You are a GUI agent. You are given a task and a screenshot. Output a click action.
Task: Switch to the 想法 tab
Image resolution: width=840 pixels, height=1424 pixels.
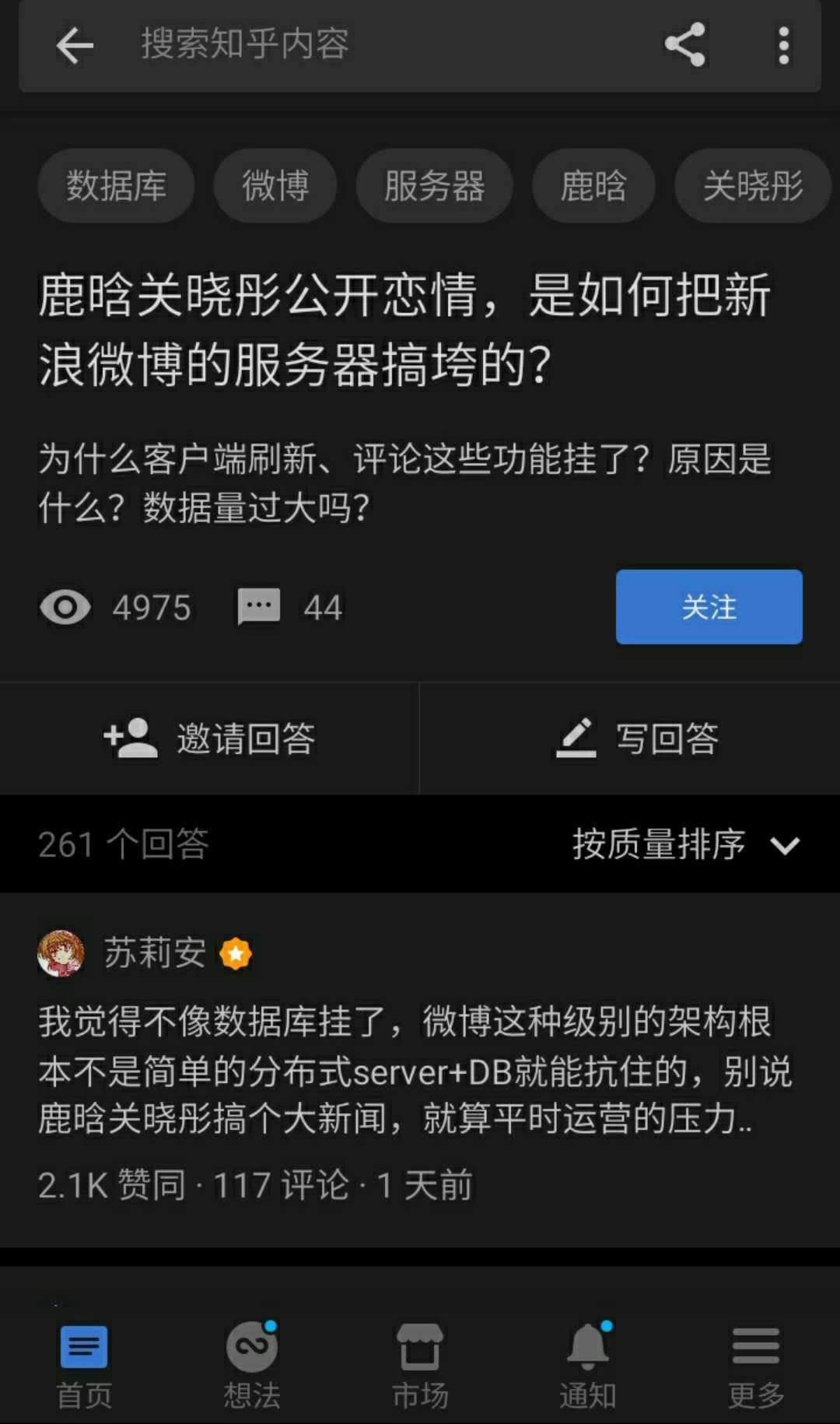click(x=252, y=1366)
